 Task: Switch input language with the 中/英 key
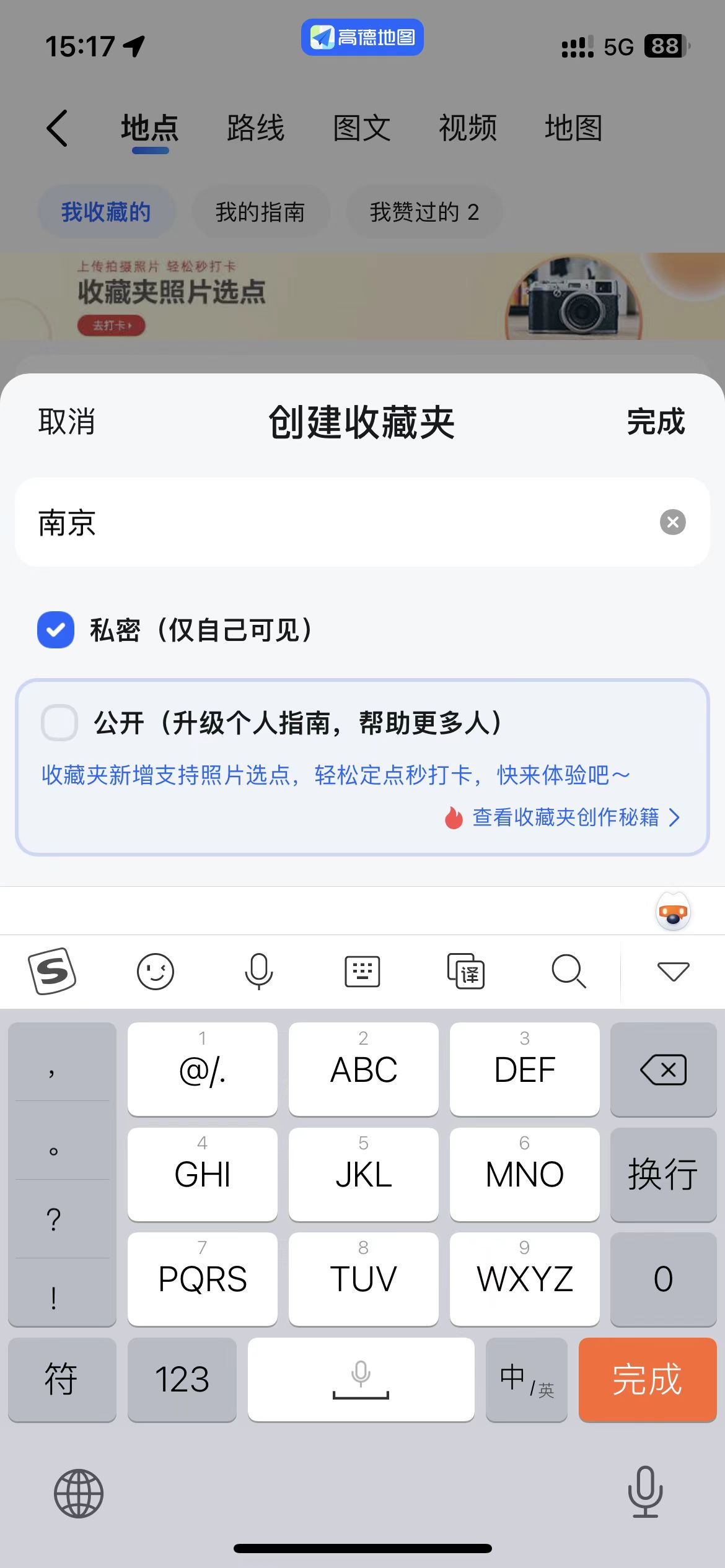pyautogui.click(x=526, y=1380)
